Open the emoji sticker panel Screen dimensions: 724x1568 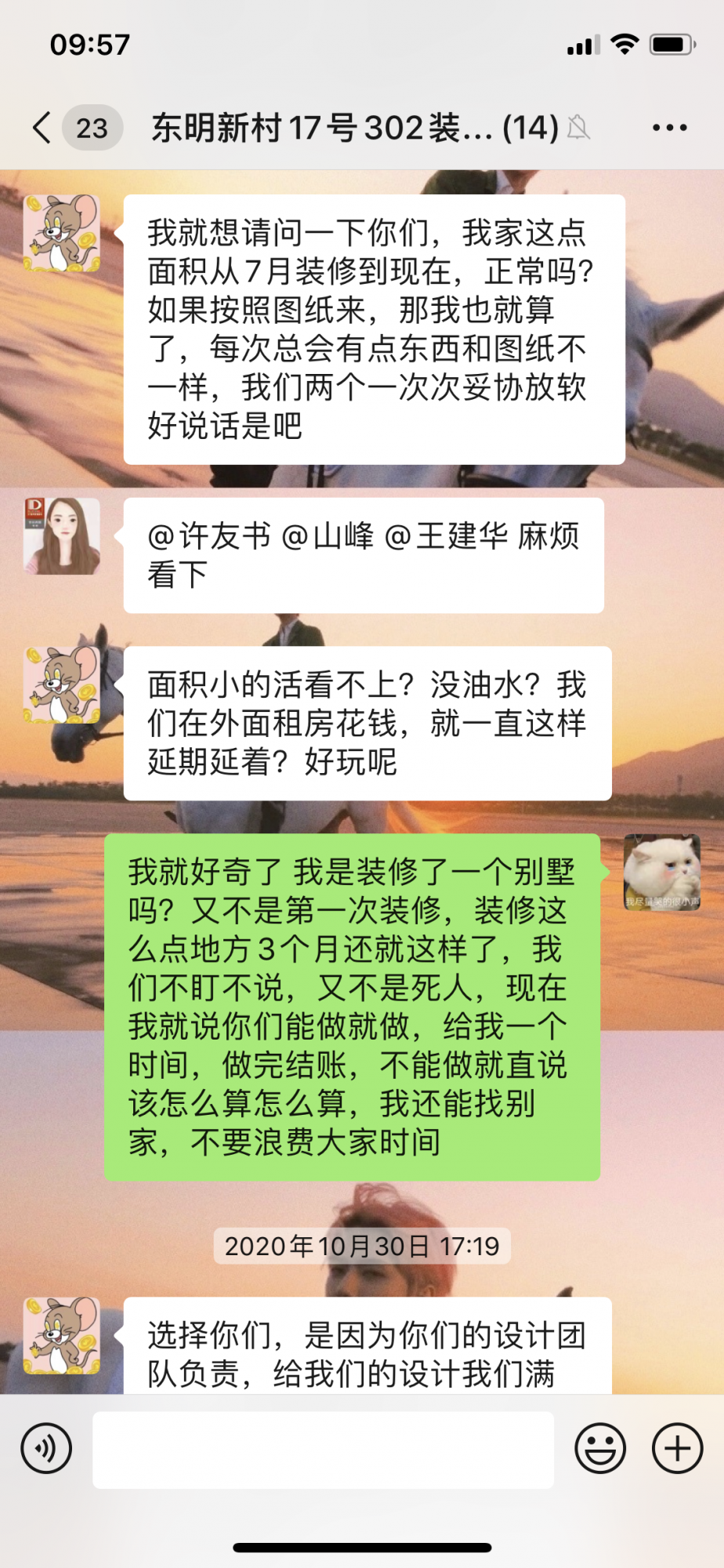point(600,1448)
